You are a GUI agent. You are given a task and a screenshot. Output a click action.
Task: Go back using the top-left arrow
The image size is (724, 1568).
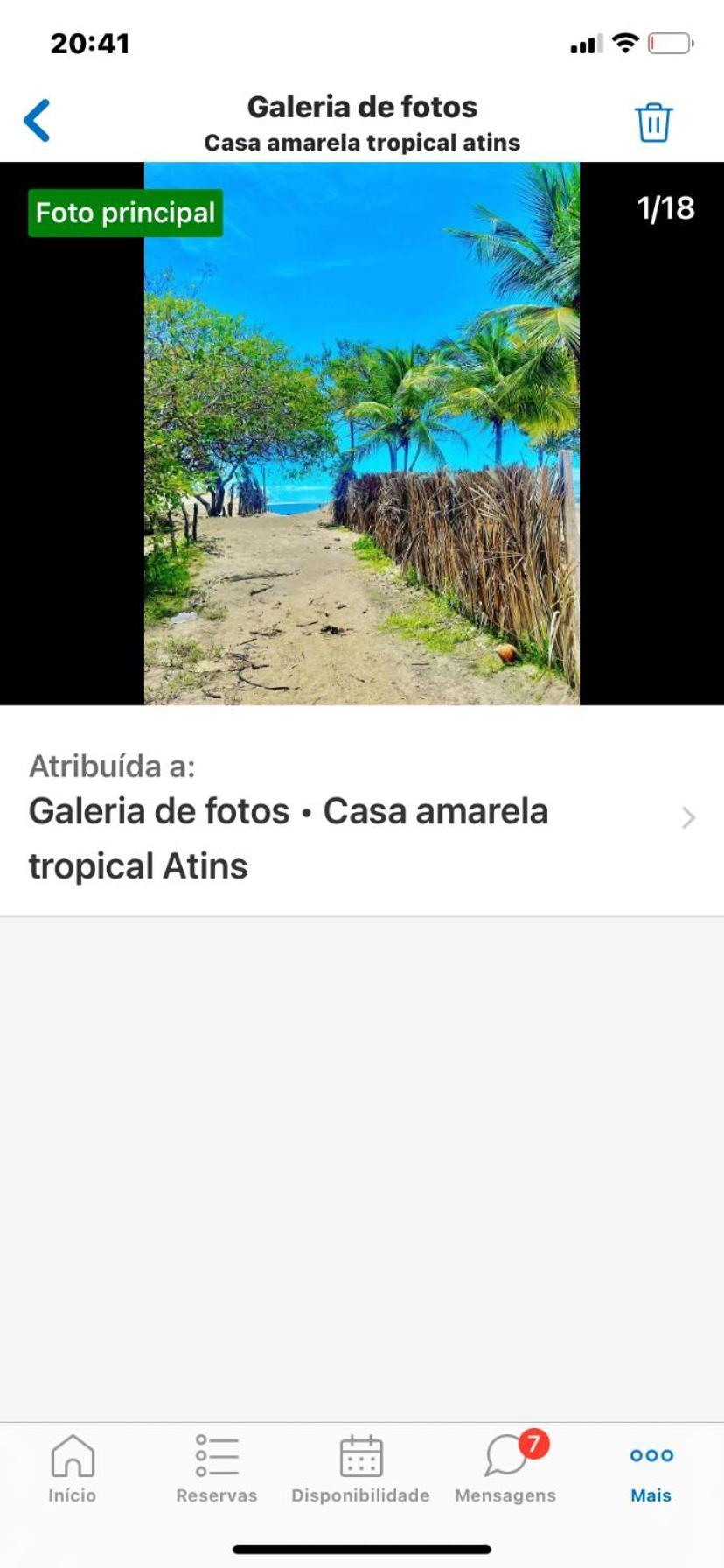pos(38,121)
